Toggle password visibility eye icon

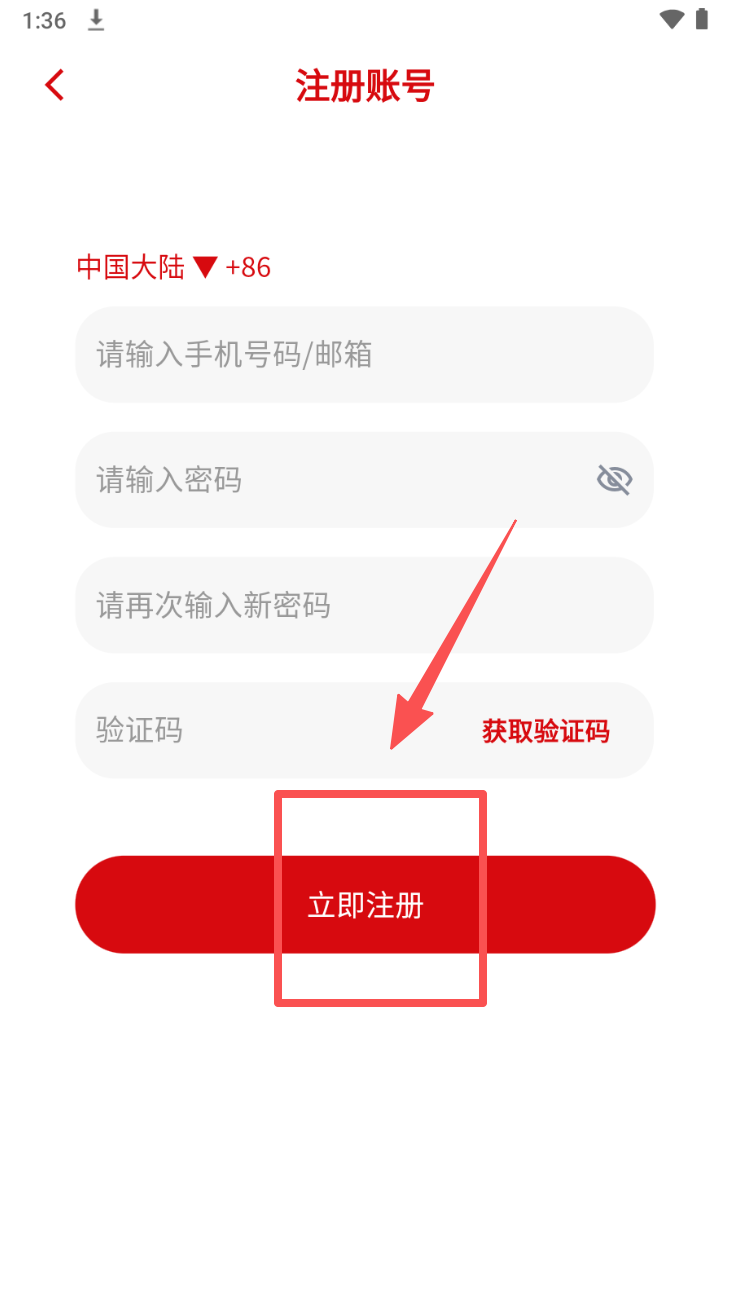click(x=614, y=480)
